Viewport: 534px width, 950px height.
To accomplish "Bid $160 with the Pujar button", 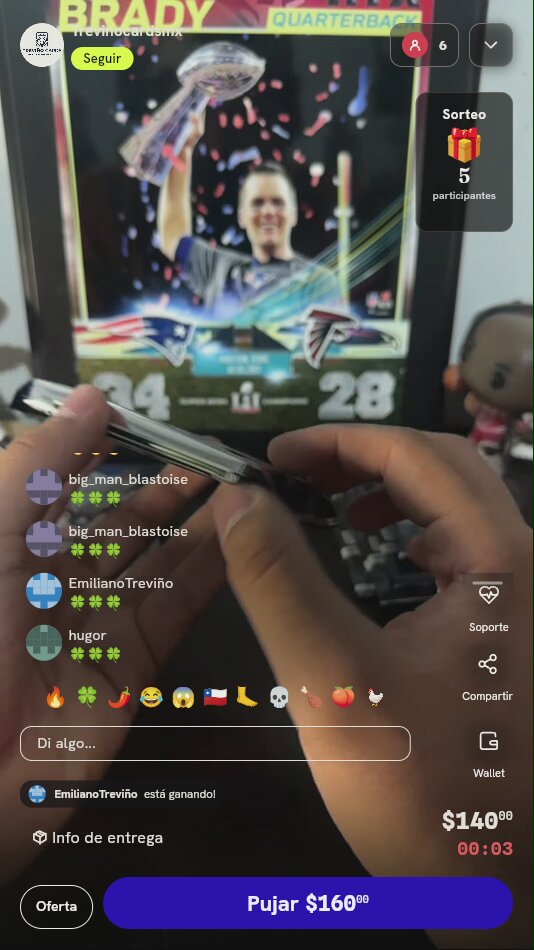I will (x=308, y=903).
